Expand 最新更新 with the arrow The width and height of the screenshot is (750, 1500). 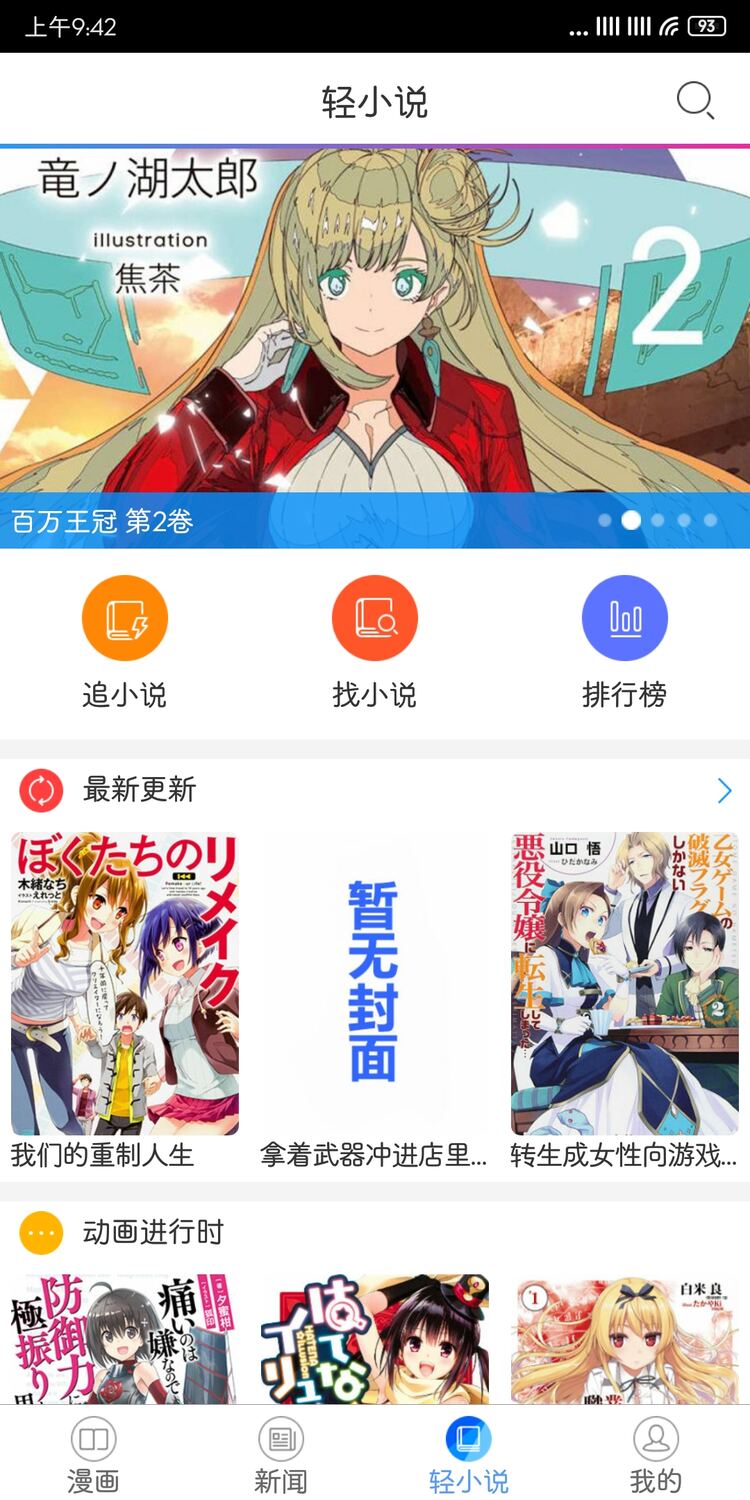(725, 791)
